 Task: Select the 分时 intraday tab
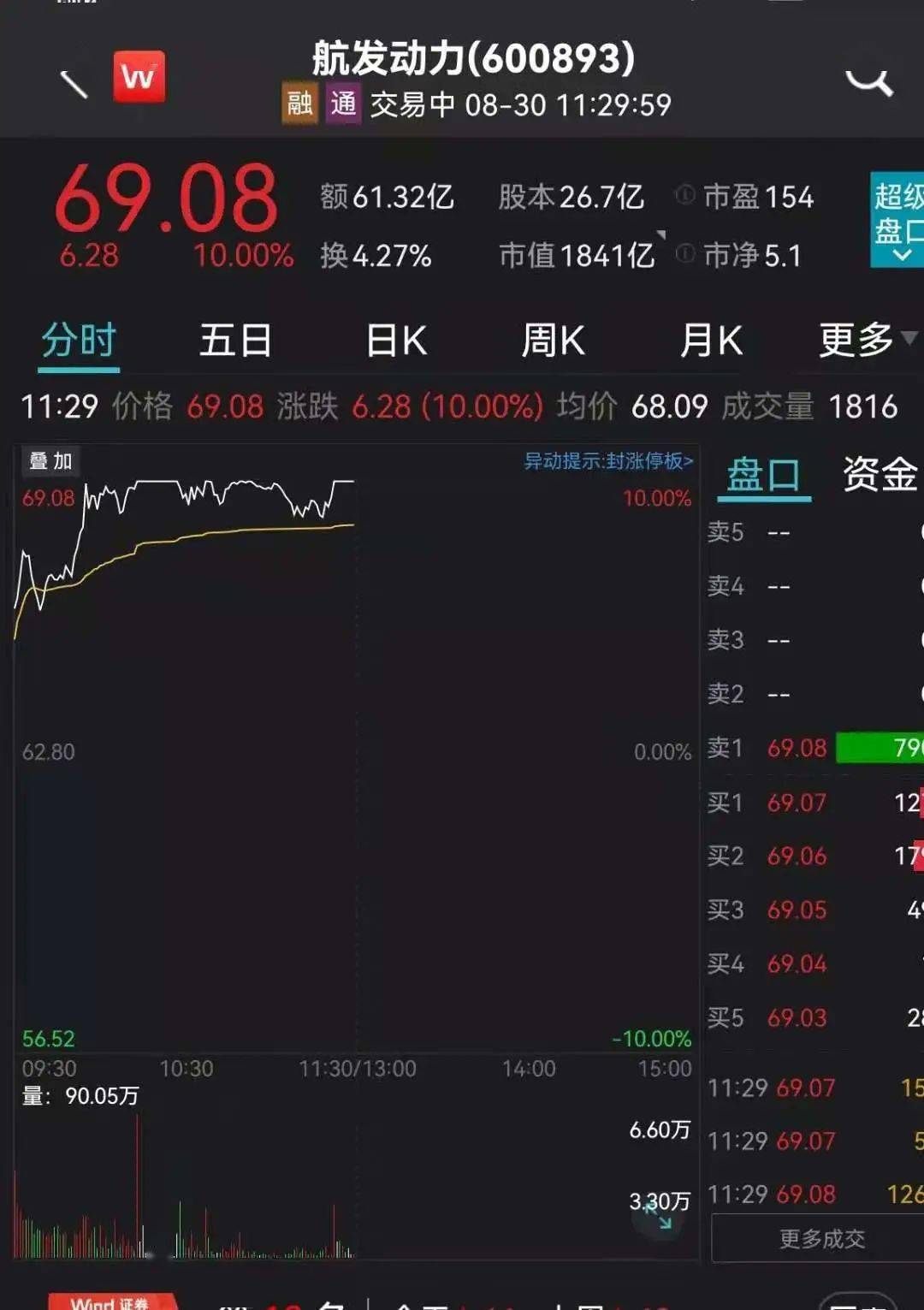coord(79,341)
